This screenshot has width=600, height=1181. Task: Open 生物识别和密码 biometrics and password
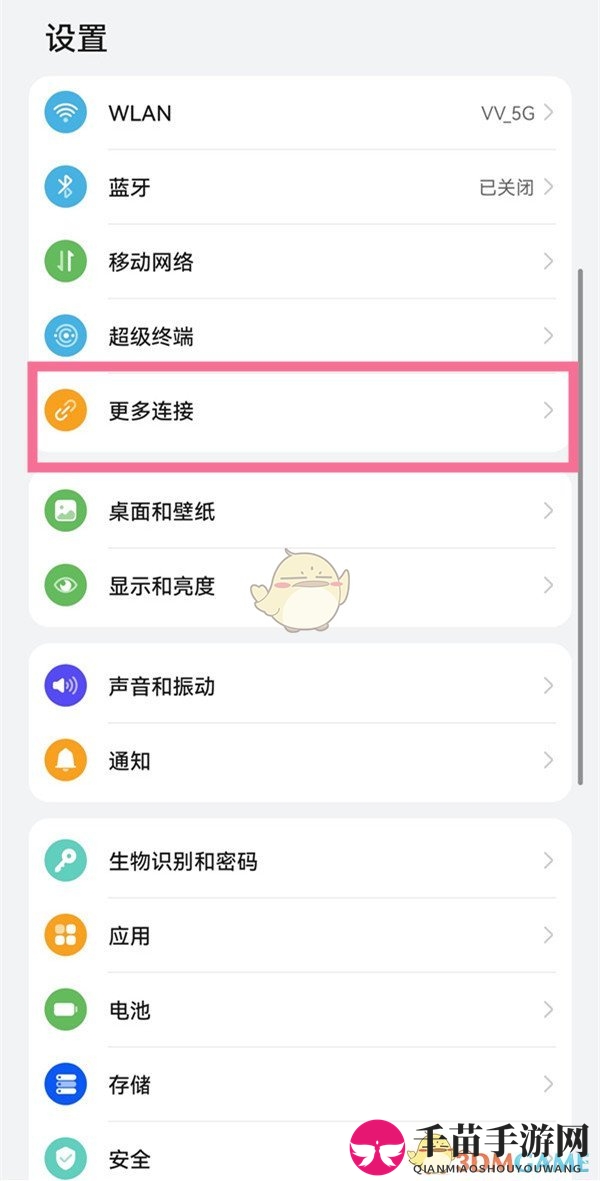coord(300,860)
